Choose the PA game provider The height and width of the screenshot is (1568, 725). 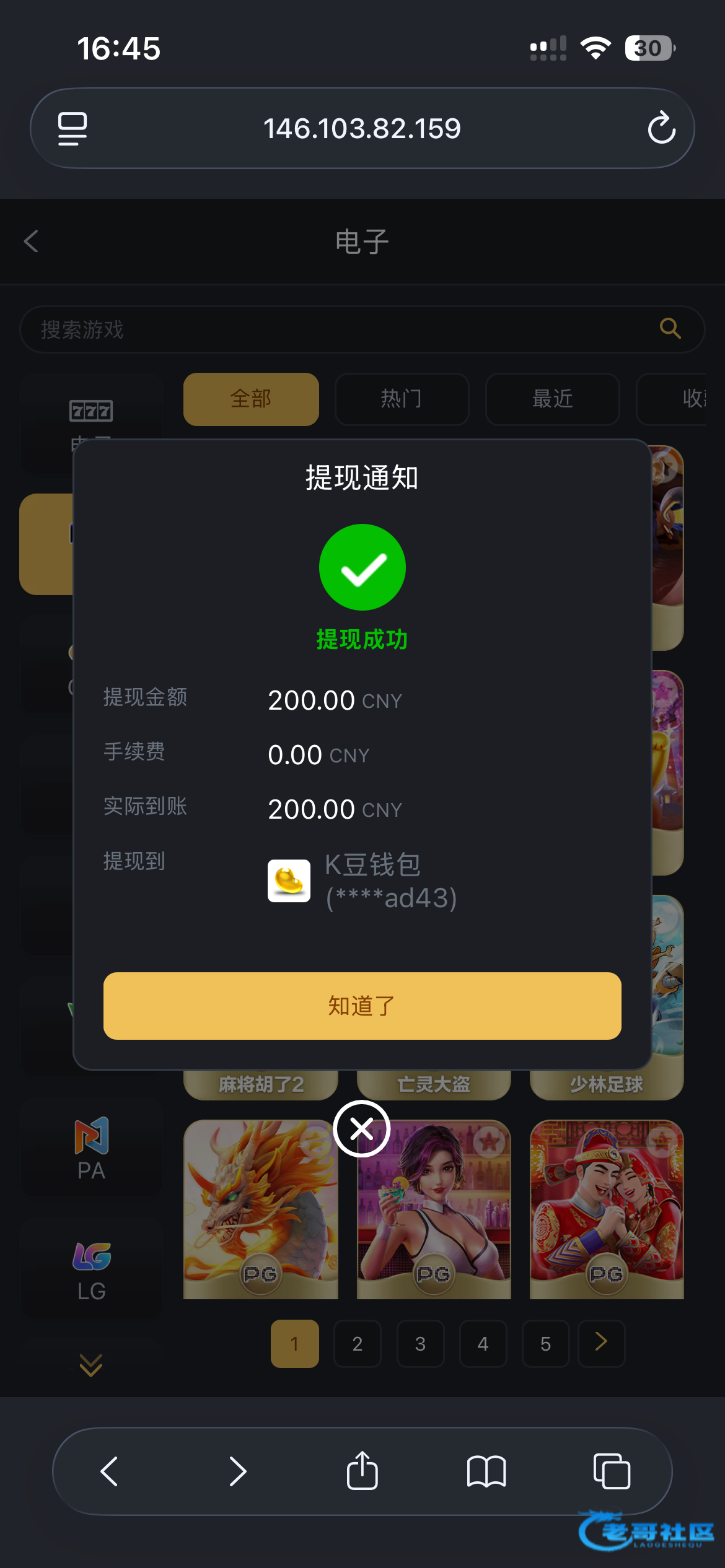coord(91,1149)
